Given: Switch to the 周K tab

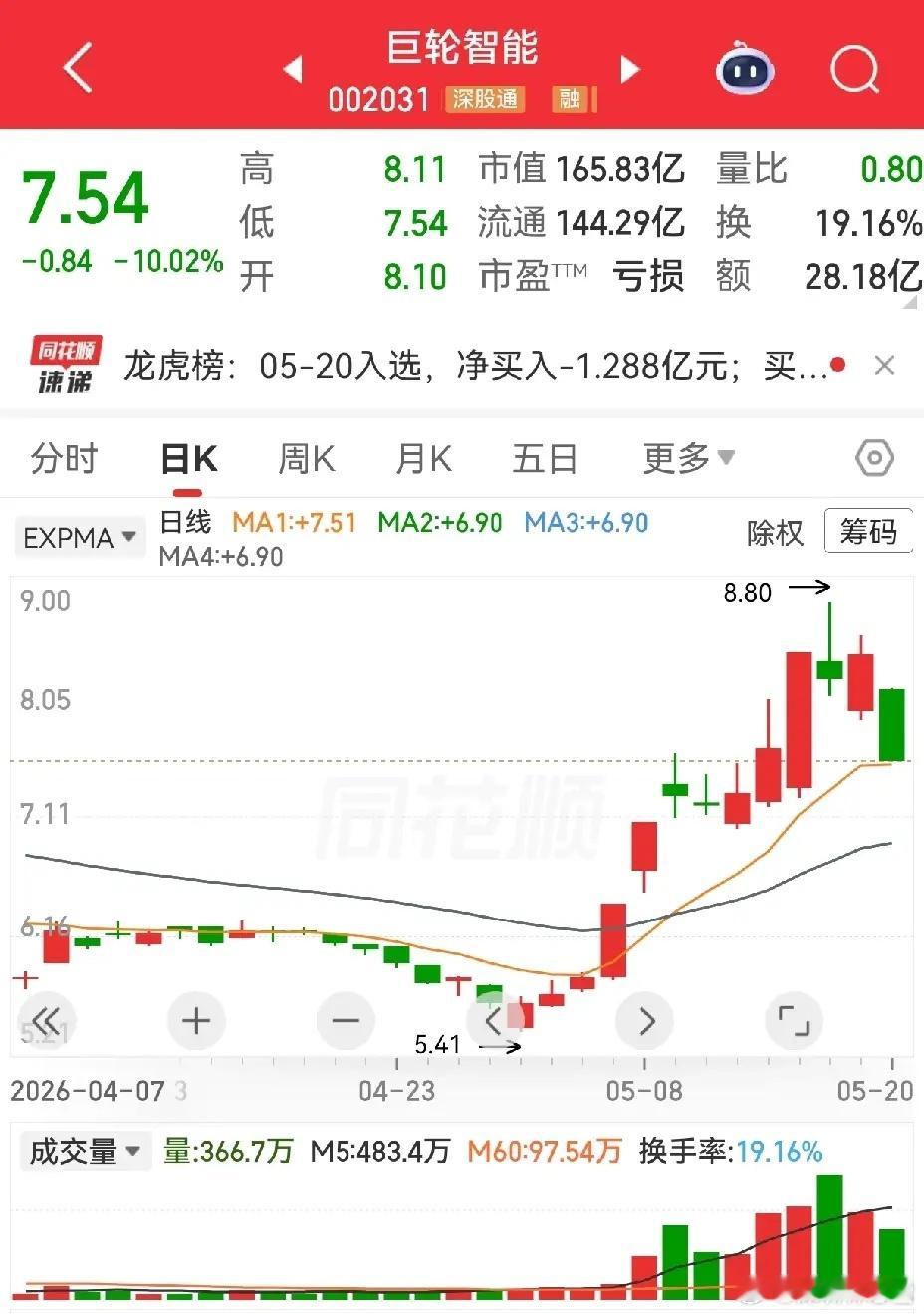Looking at the screenshot, I should [x=306, y=459].
